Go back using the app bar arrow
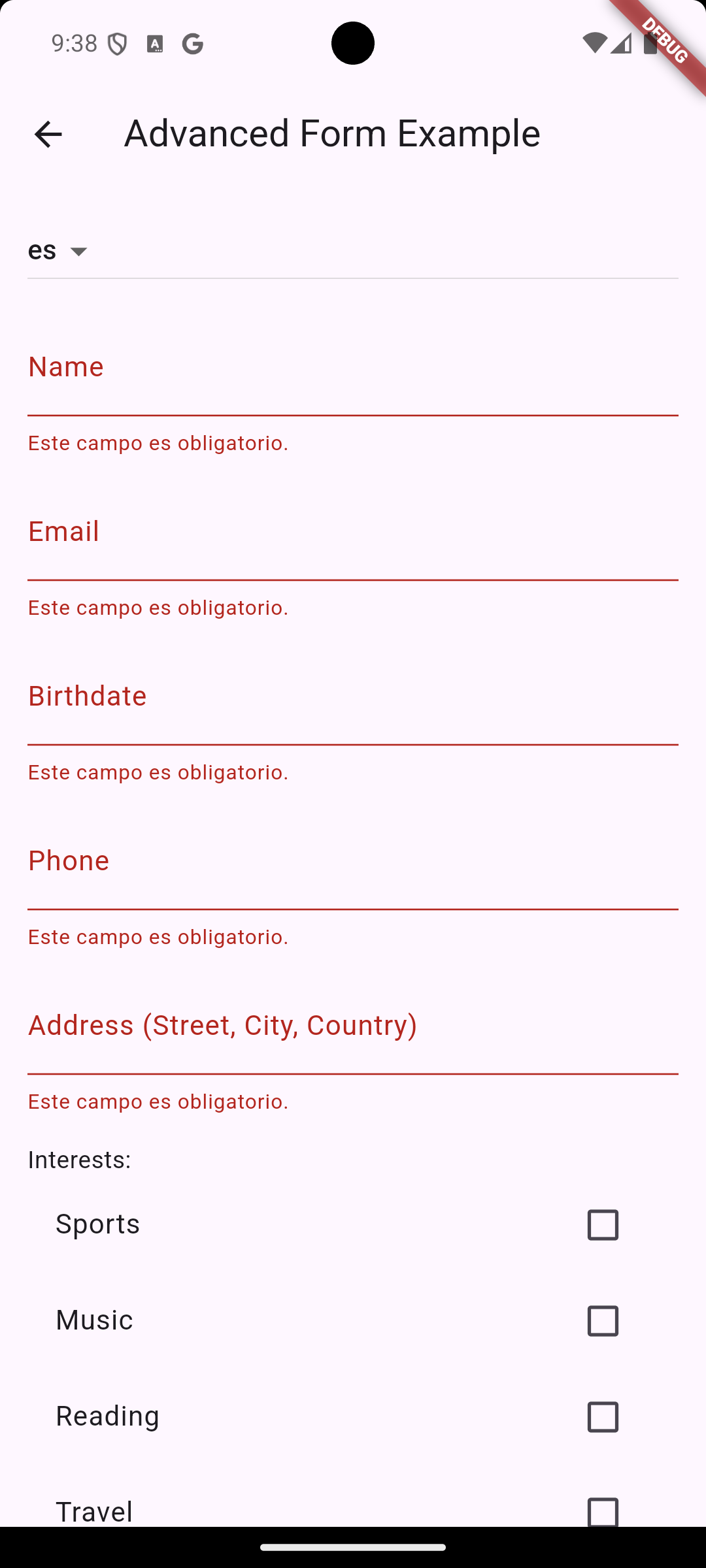This screenshot has width=706, height=1568. click(x=48, y=135)
